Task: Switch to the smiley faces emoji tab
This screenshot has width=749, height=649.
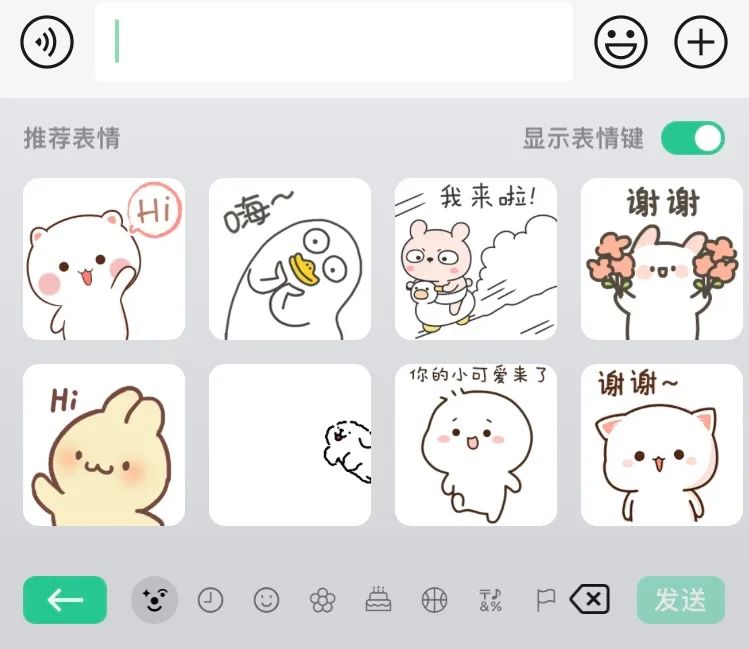Action: [266, 600]
